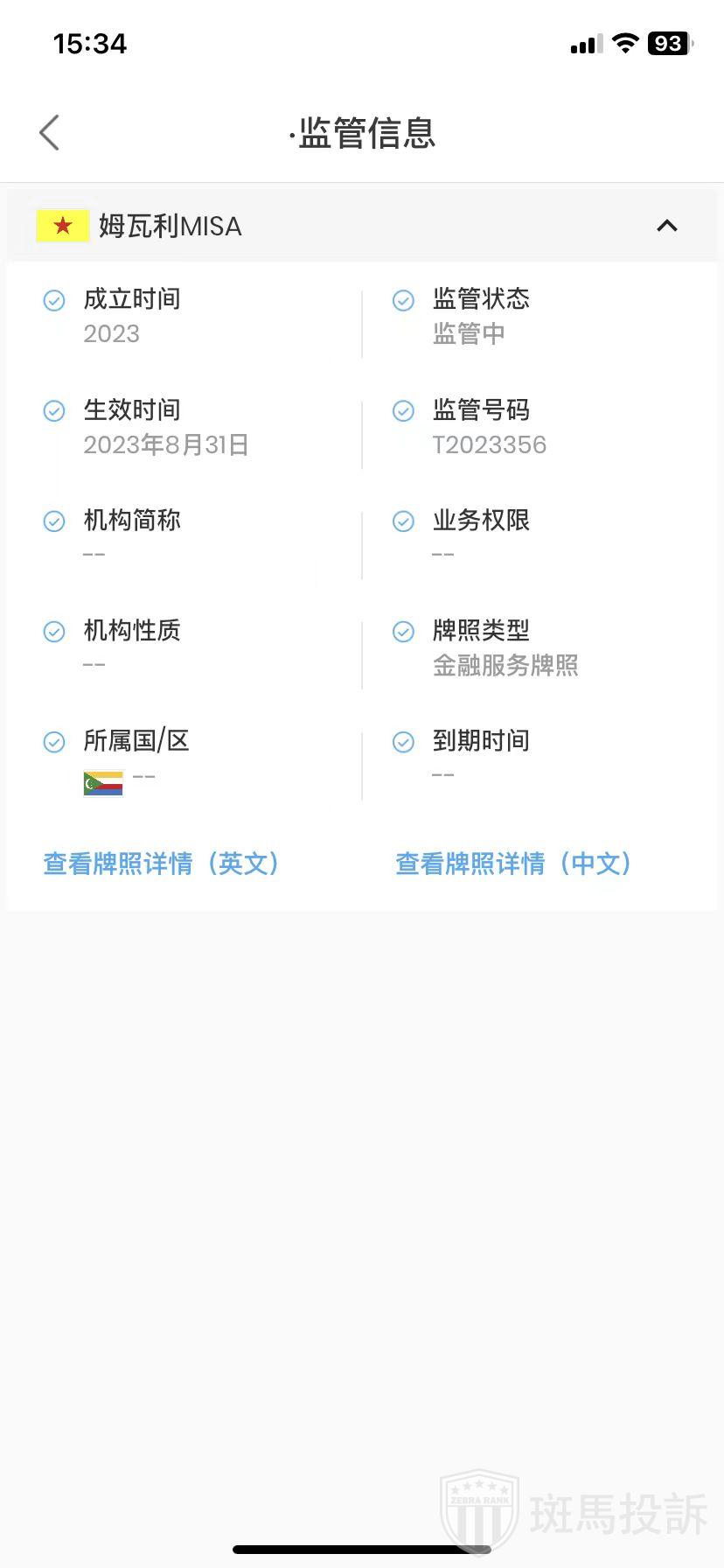The height and width of the screenshot is (1568, 724).
Task: Open 查看牌照详情（英文）link
Action: pos(162,864)
